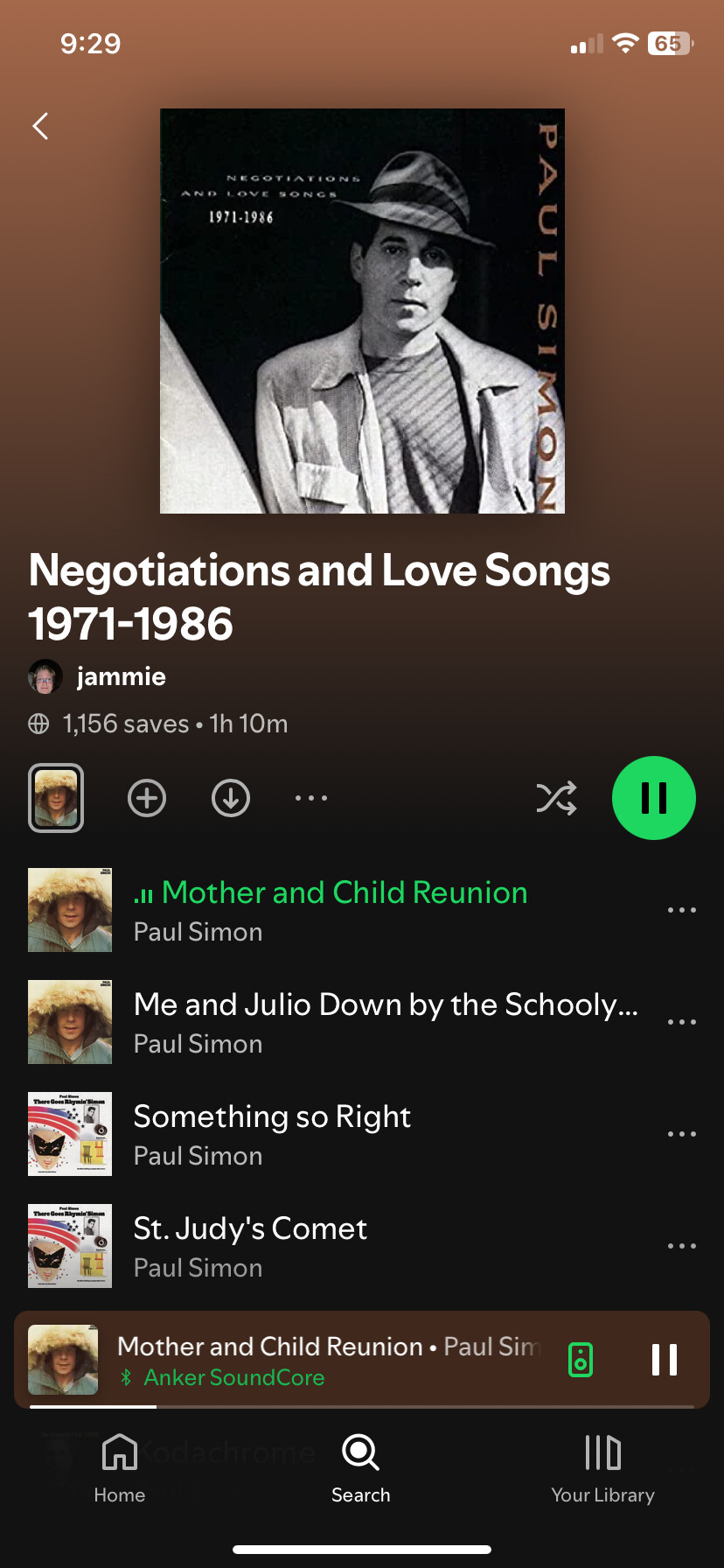Open options for Something so Right
Viewport: 724px width, 1568px height.
(x=682, y=1134)
